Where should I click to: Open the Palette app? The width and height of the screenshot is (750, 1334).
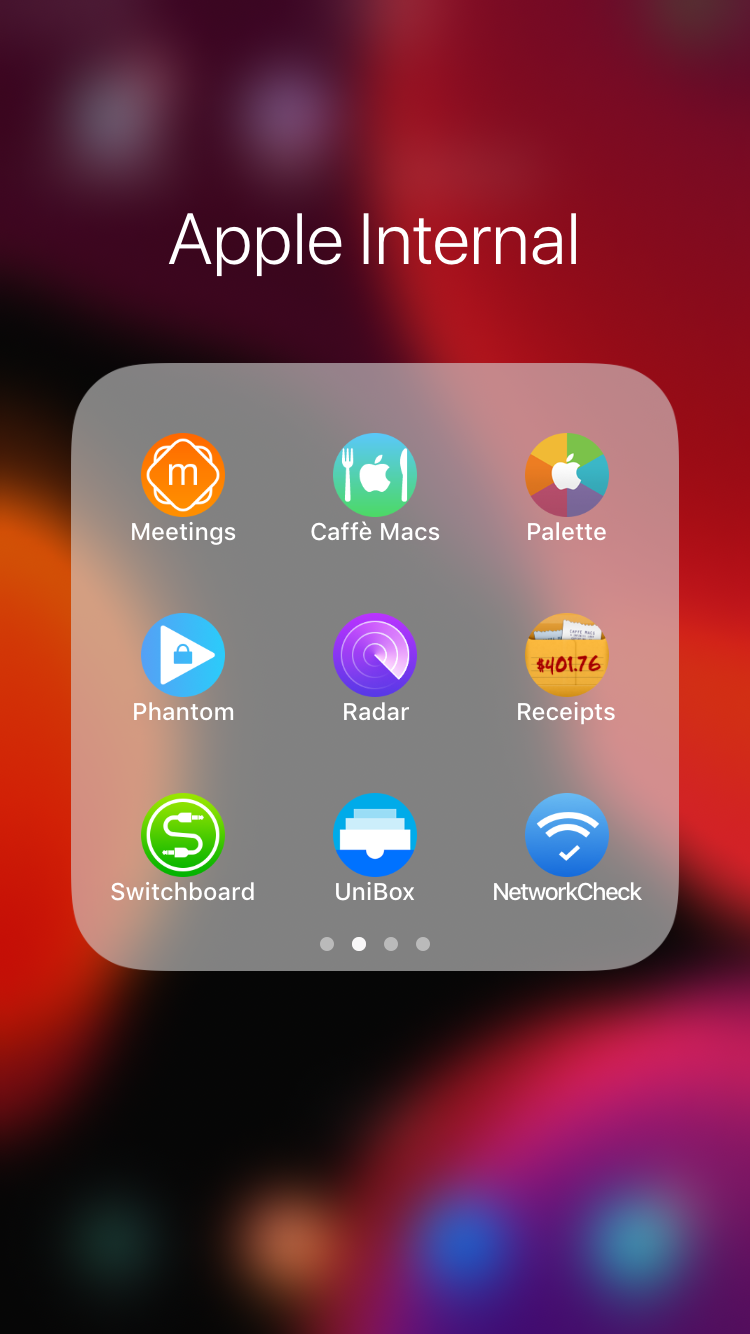(567, 475)
